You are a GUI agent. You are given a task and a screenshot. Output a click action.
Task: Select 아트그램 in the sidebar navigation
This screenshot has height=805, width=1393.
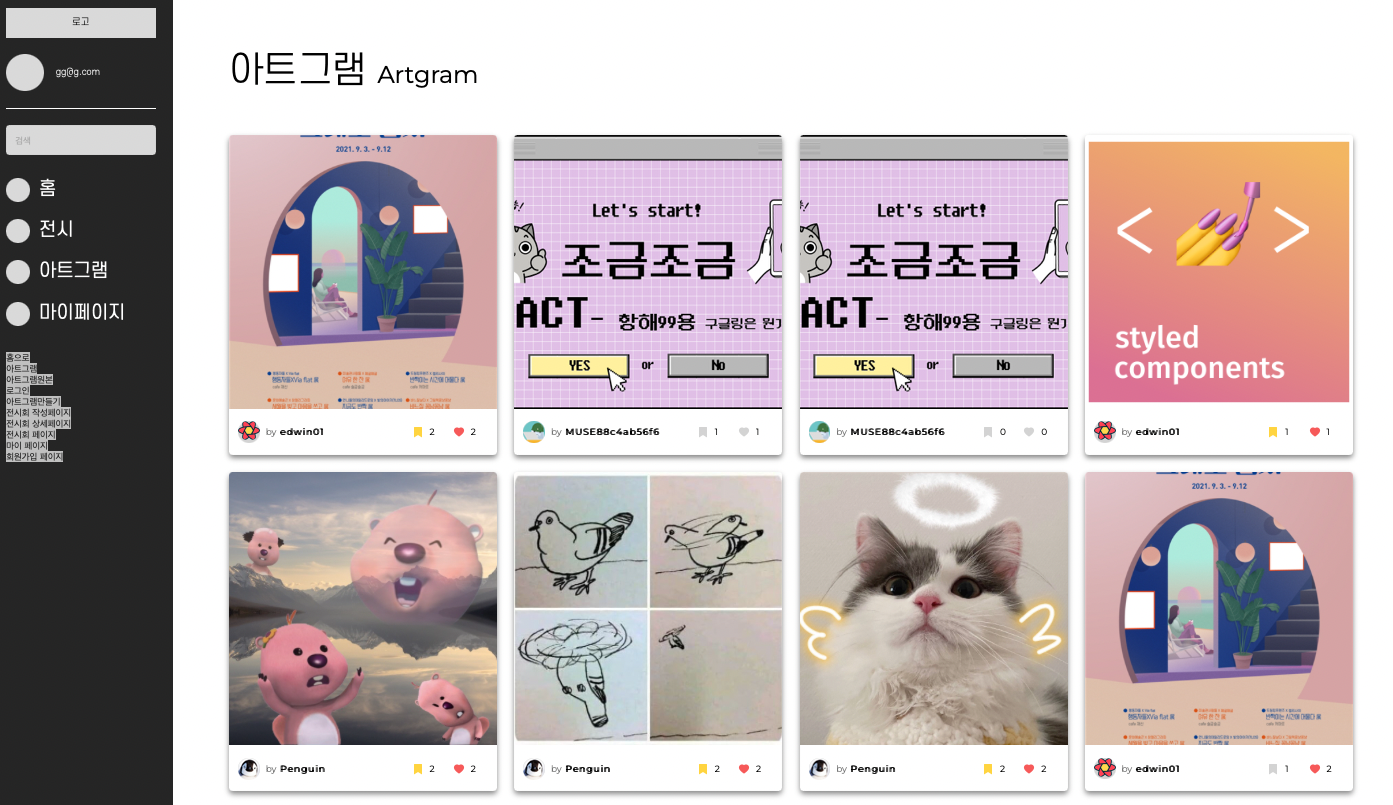[x=72, y=270]
